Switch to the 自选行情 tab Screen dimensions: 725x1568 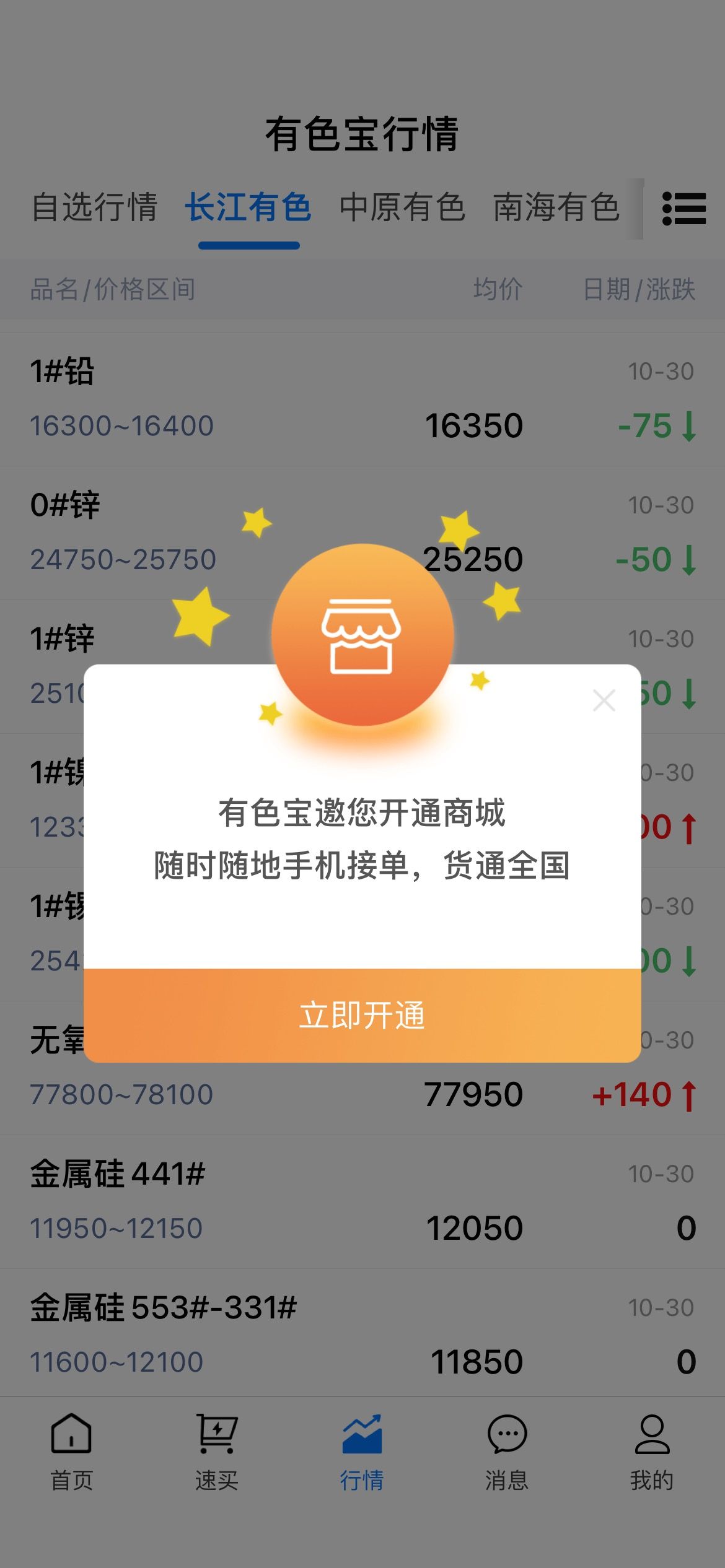[x=95, y=207]
